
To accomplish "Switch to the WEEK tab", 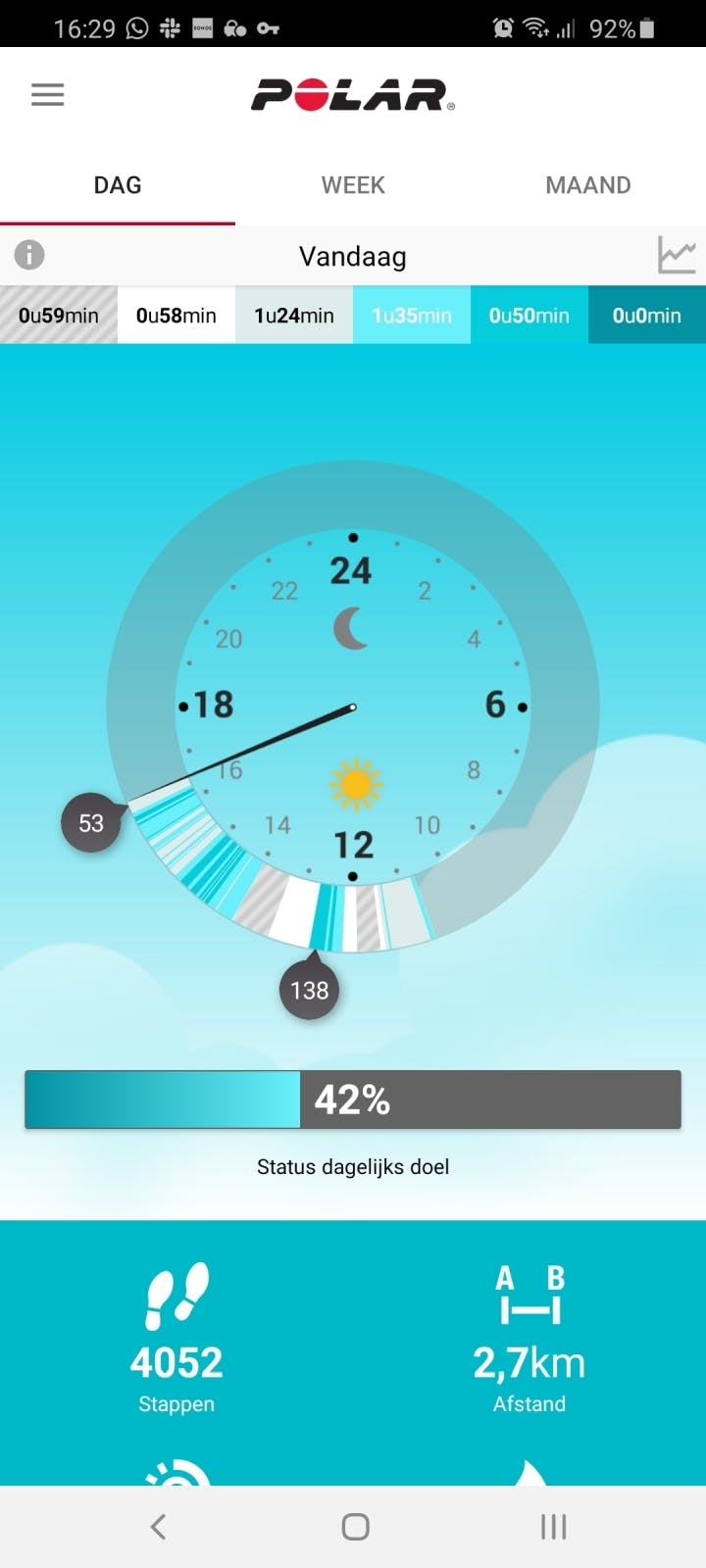I will pos(353,185).
